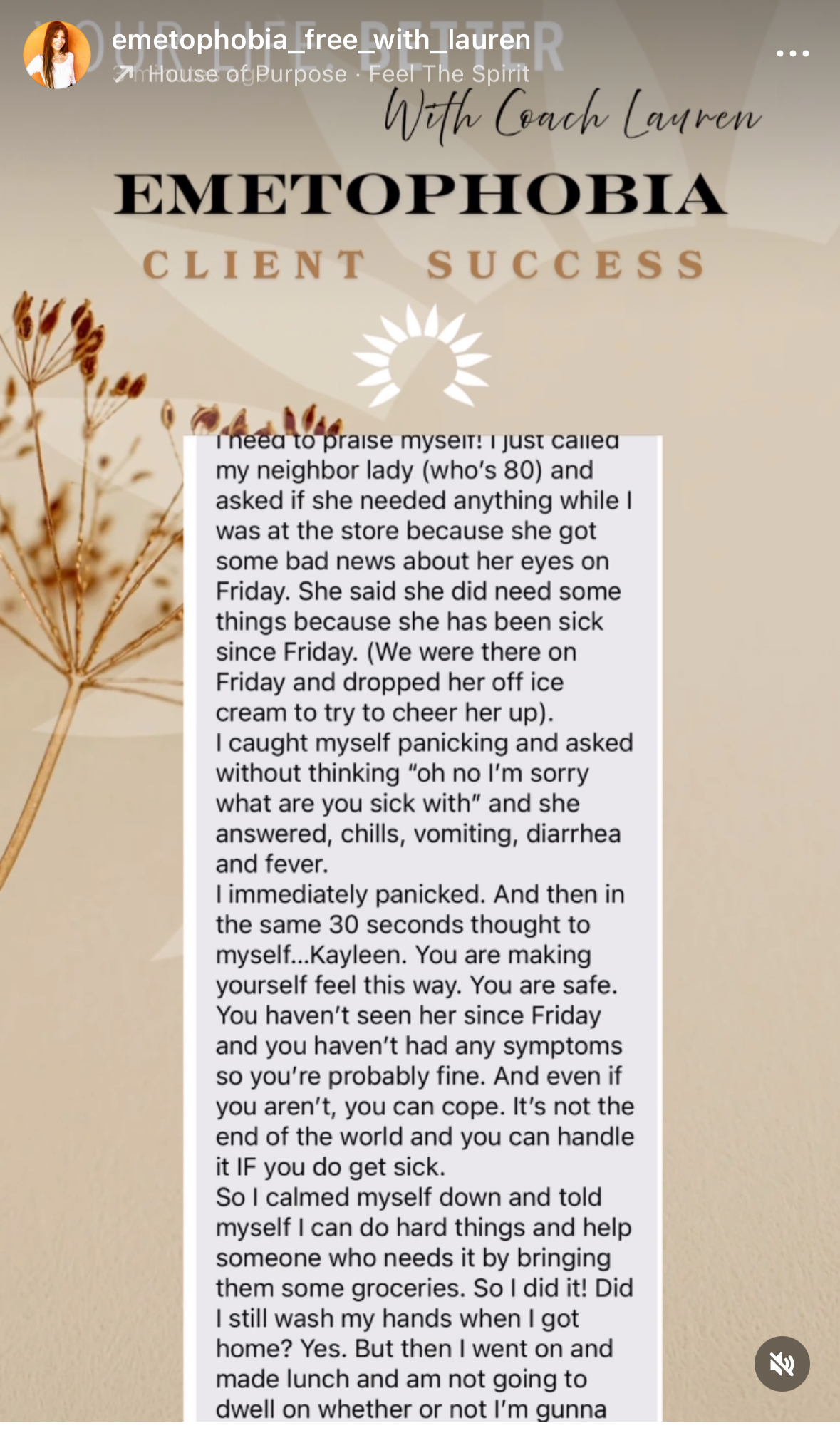Screen dimensions: 840x1433
Task: Open the three-dot overflow menu
Action: pyautogui.click(x=792, y=53)
